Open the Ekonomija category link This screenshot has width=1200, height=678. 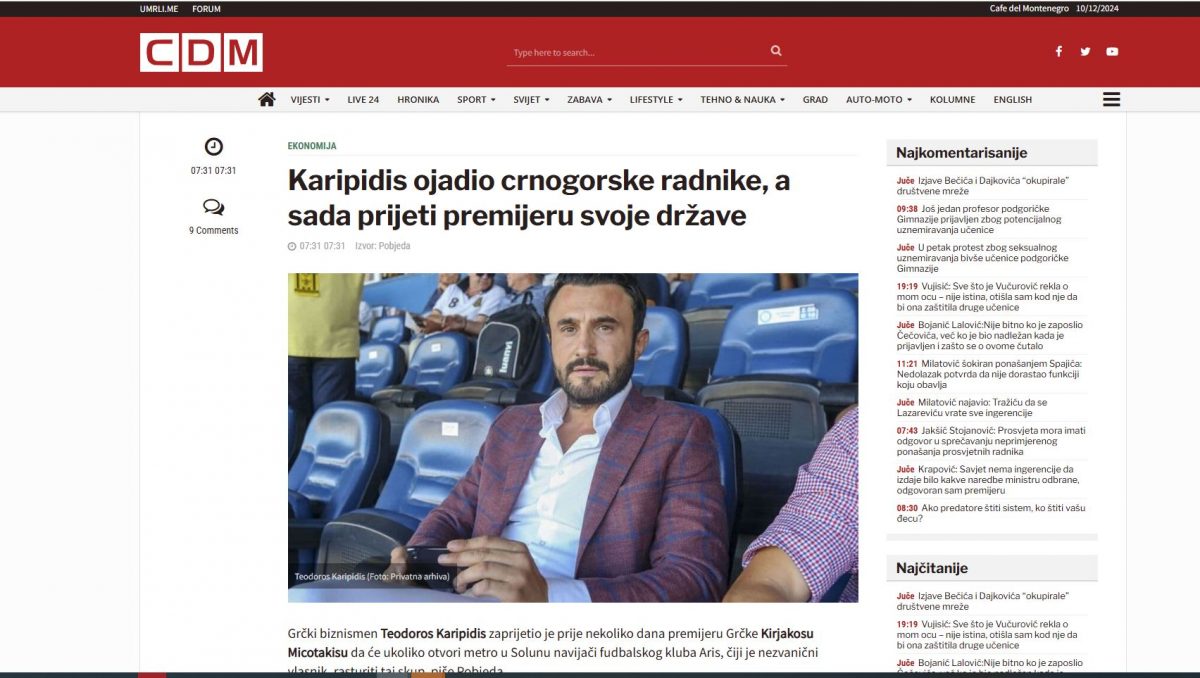(312, 146)
